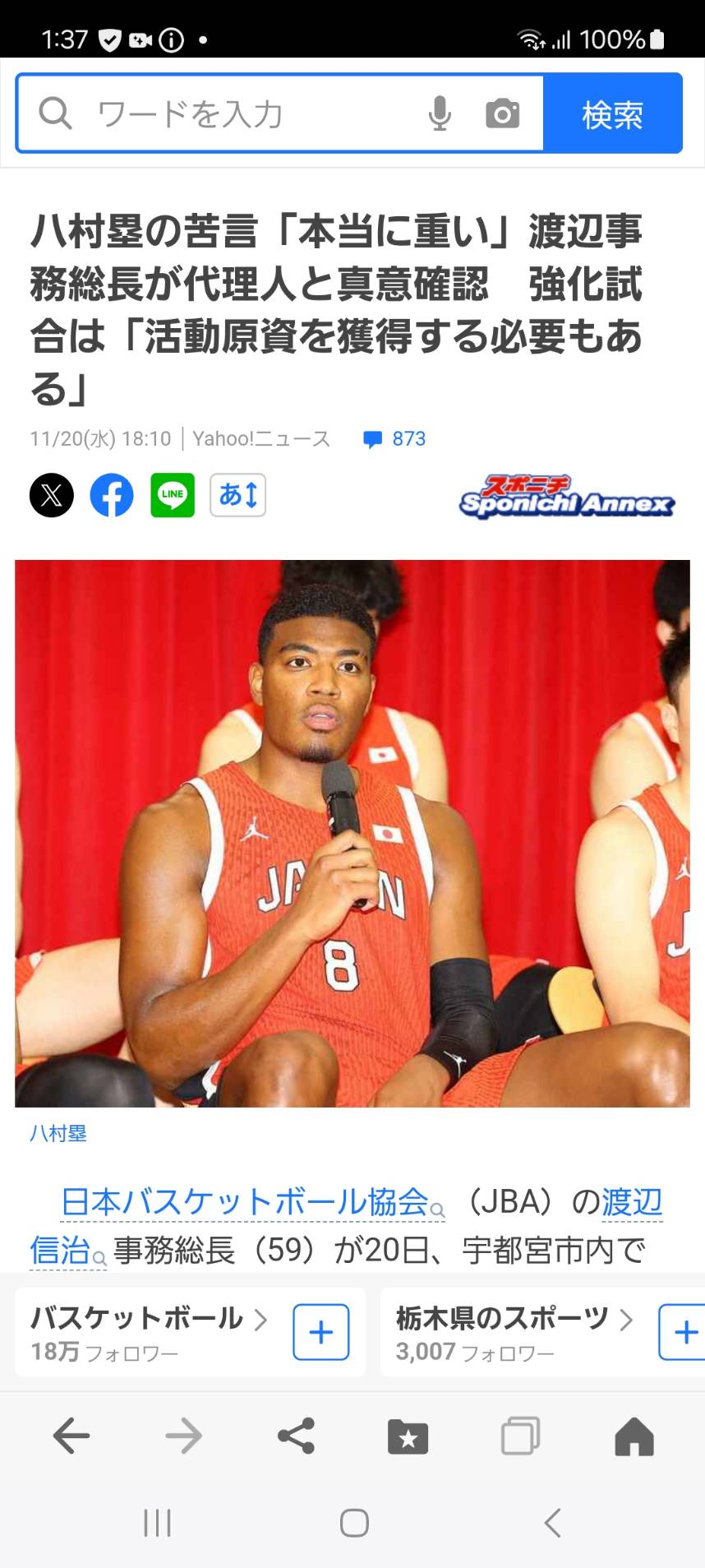Viewport: 705px width, 1568px height.
Task: Share this page from the browser toolbar
Action: pyautogui.click(x=296, y=1436)
